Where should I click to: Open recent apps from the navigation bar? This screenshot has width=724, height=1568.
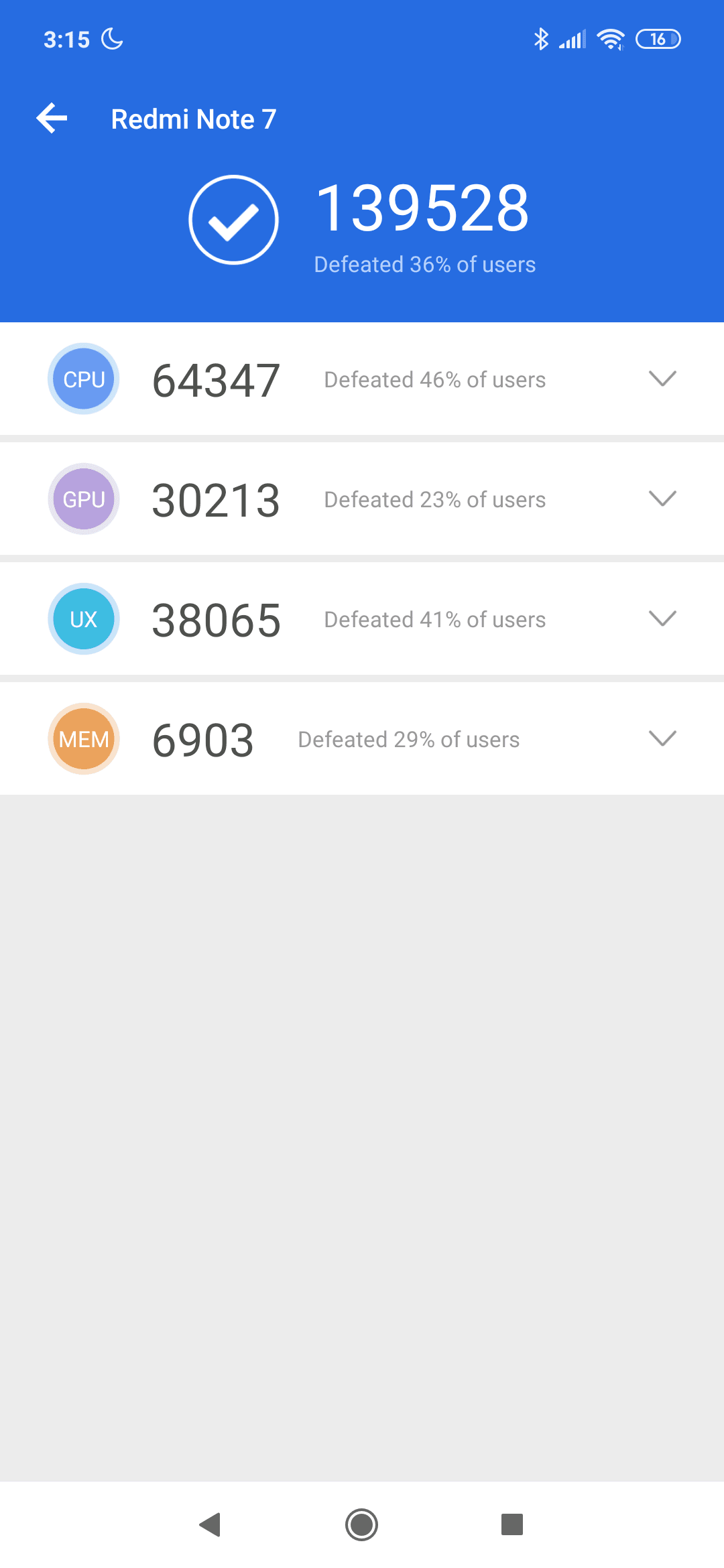pos(512,1524)
